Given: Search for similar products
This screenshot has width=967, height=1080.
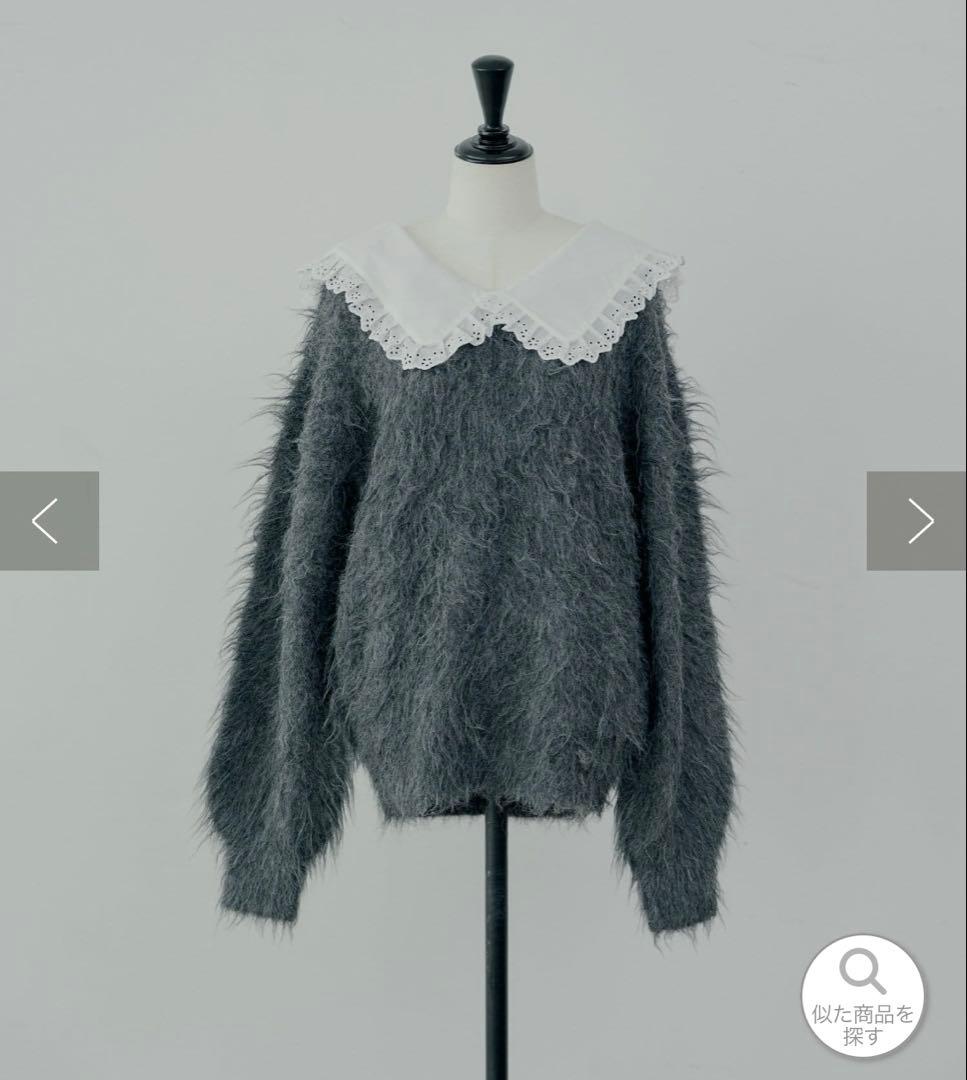Looking at the screenshot, I should pyautogui.click(x=862, y=995).
